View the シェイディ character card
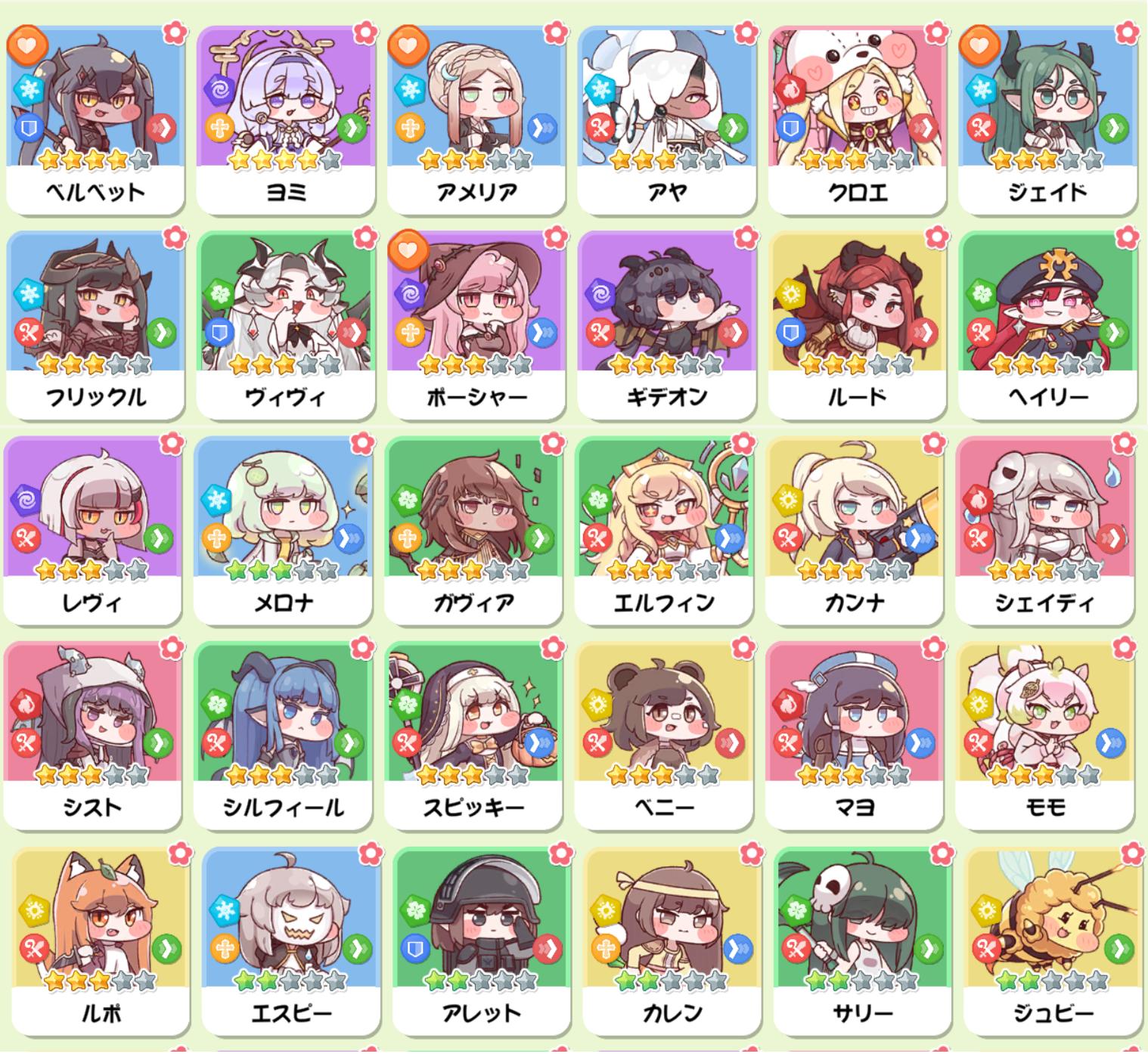This screenshot has width=1148, height=1063. click(1045, 529)
